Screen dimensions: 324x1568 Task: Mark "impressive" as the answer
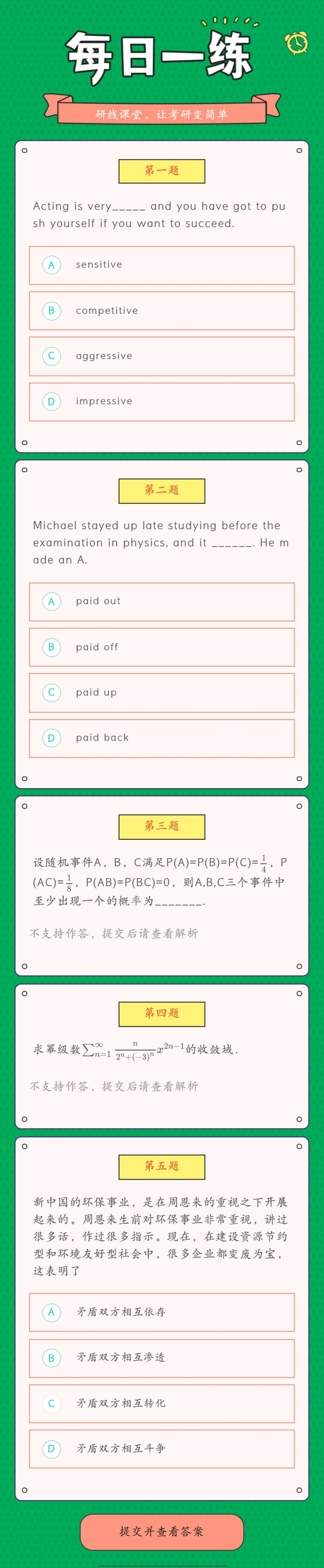[x=162, y=402]
